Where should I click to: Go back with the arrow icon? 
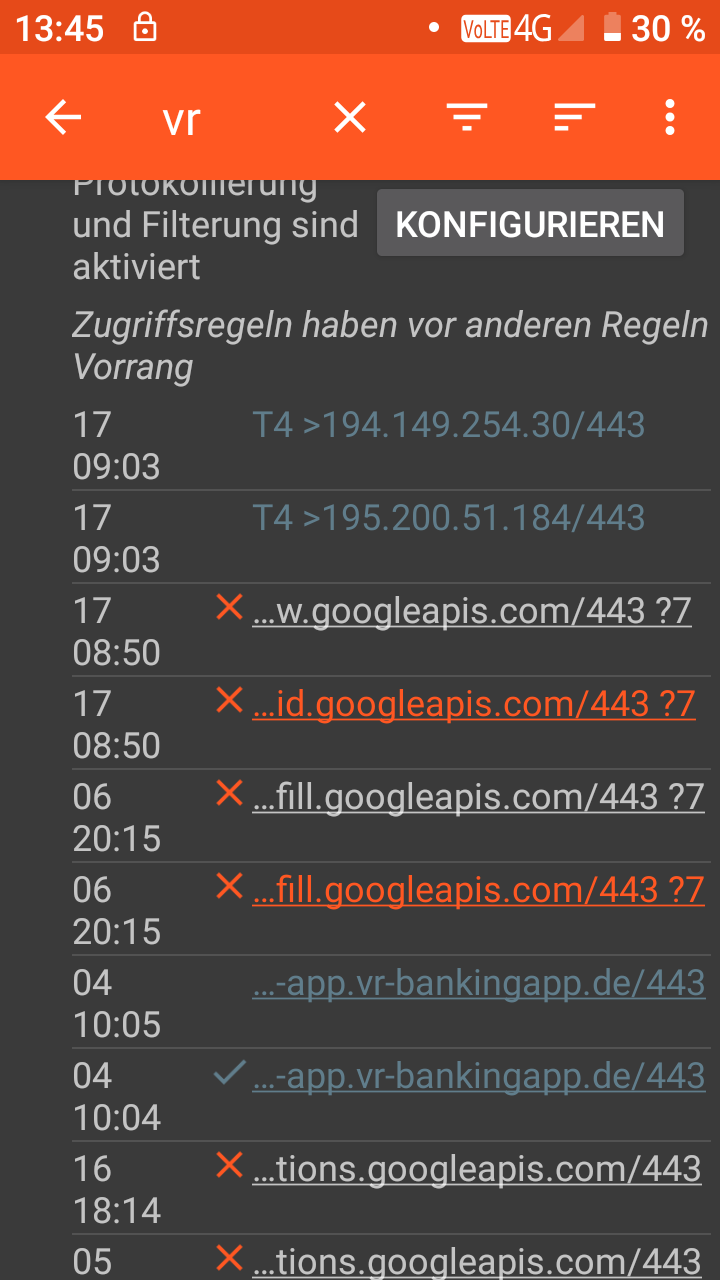click(x=63, y=118)
